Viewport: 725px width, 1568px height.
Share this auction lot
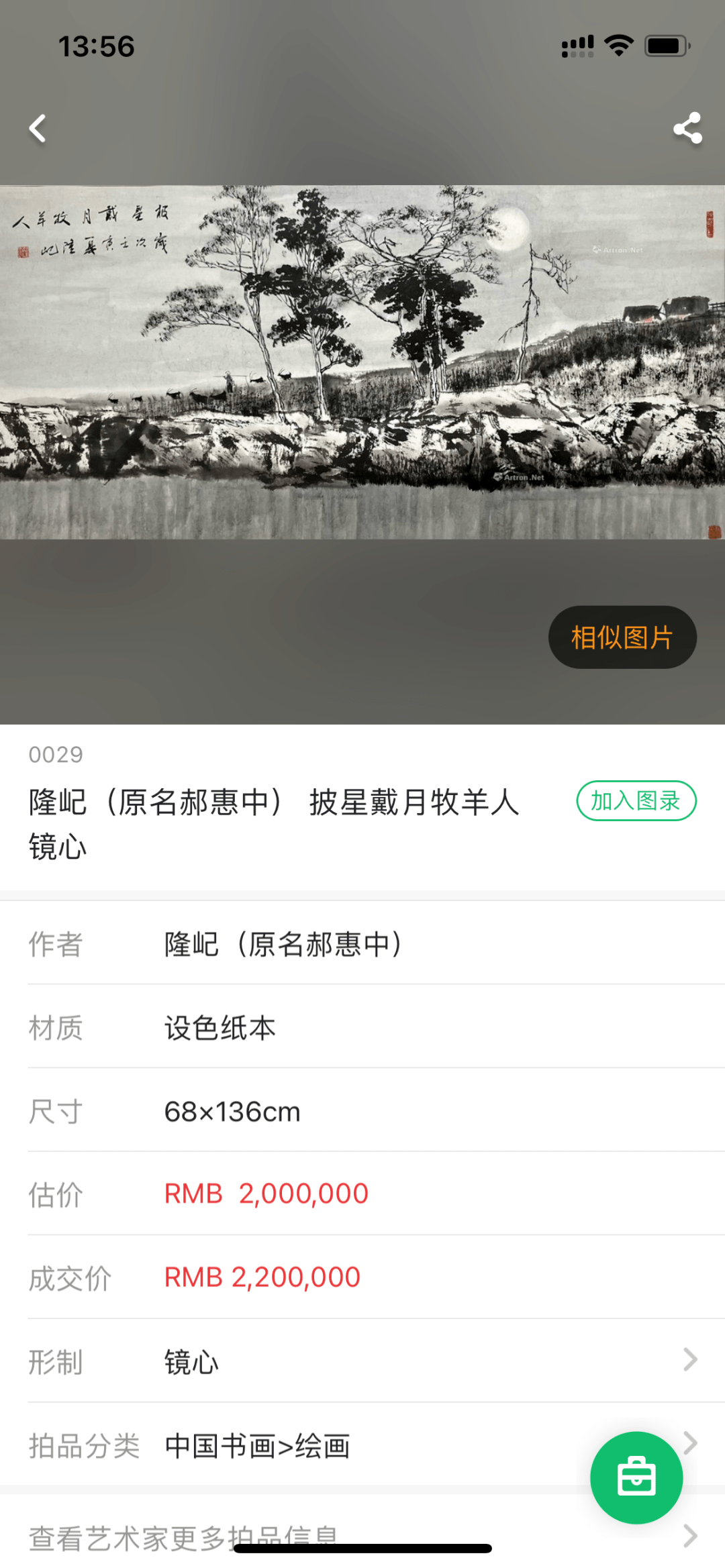pyautogui.click(x=687, y=128)
